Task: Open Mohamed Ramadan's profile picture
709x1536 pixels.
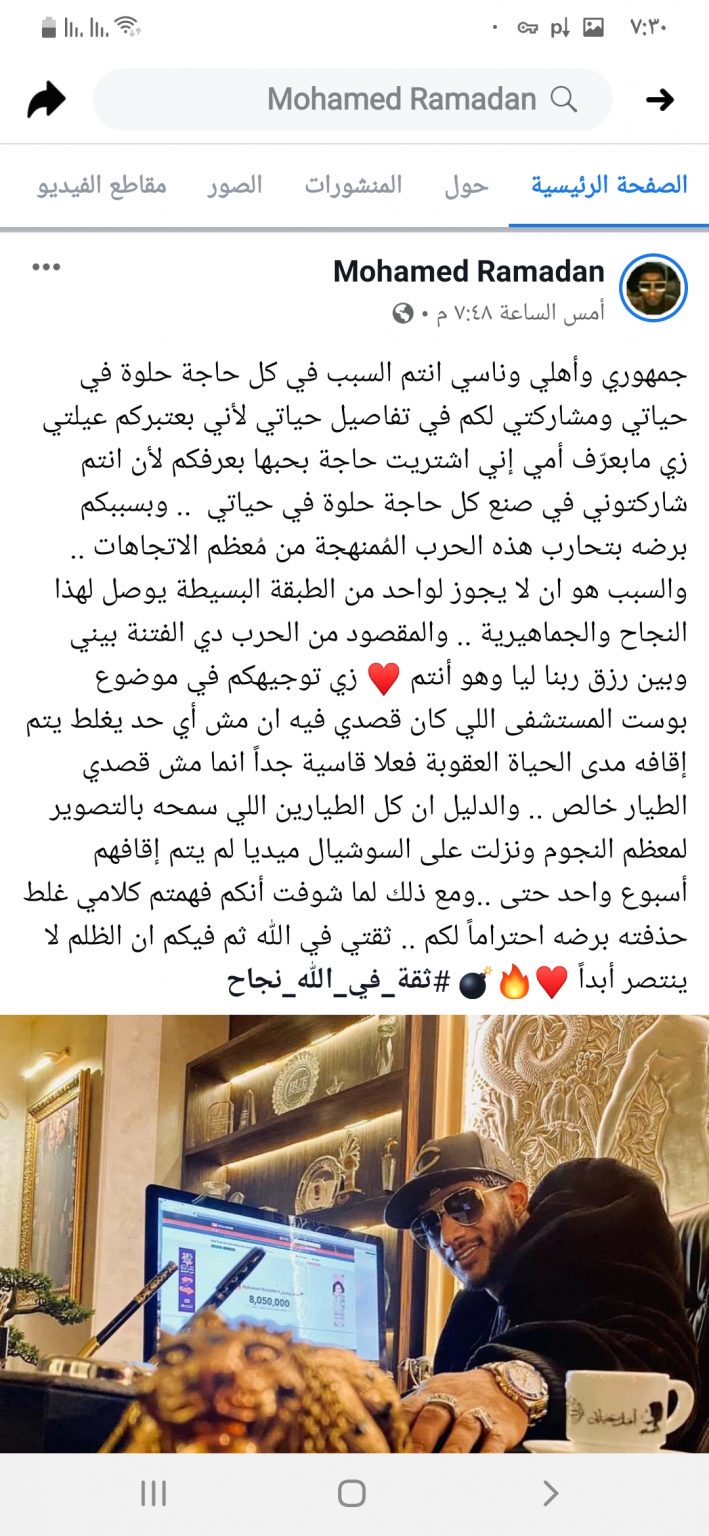Action: click(653, 288)
